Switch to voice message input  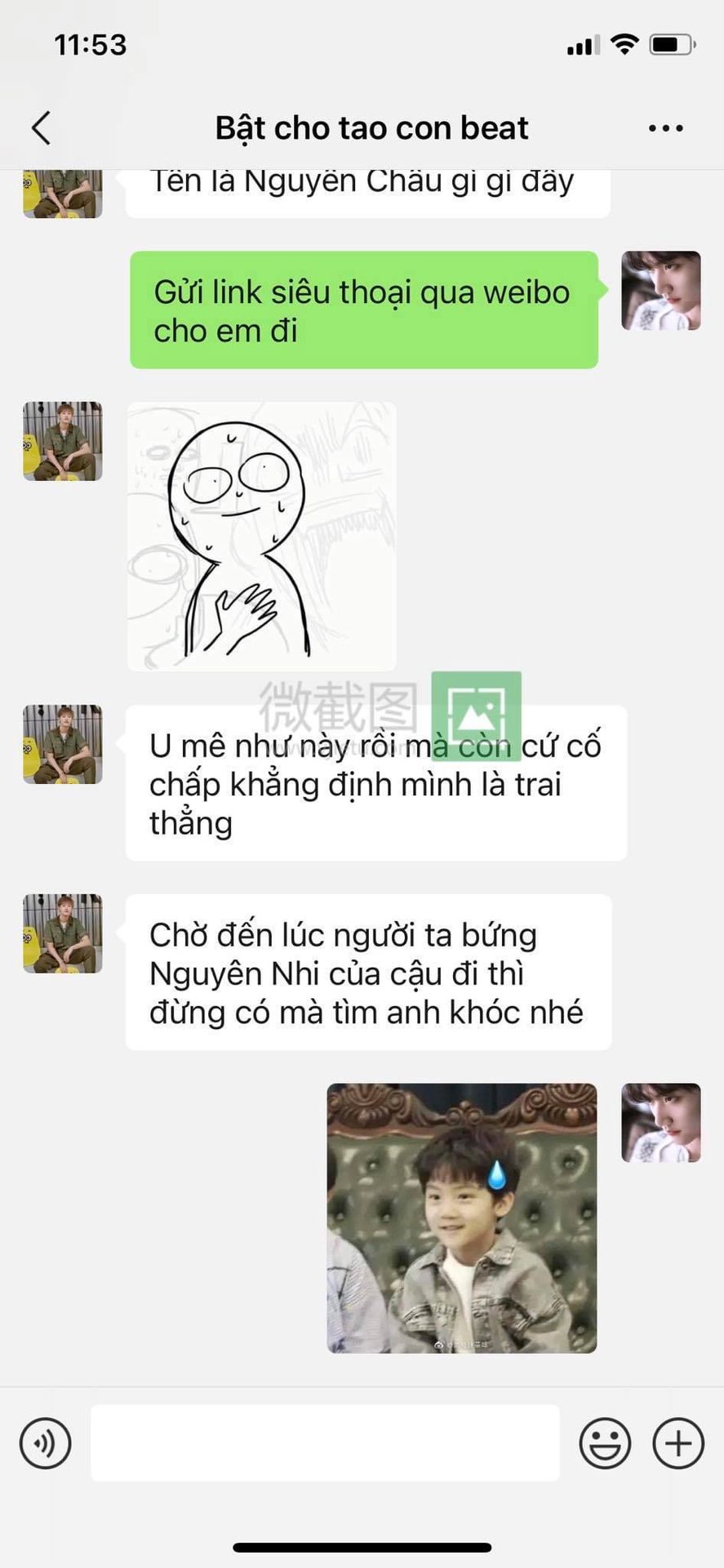coord(45,1443)
